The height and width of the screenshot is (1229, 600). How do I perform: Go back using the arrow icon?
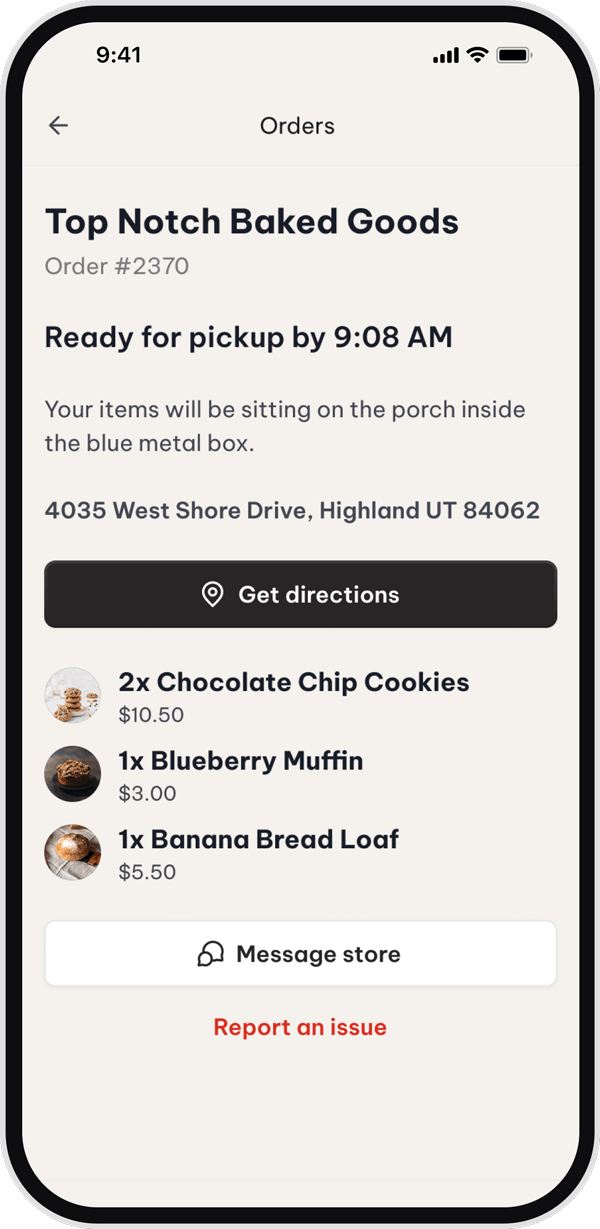(x=59, y=125)
